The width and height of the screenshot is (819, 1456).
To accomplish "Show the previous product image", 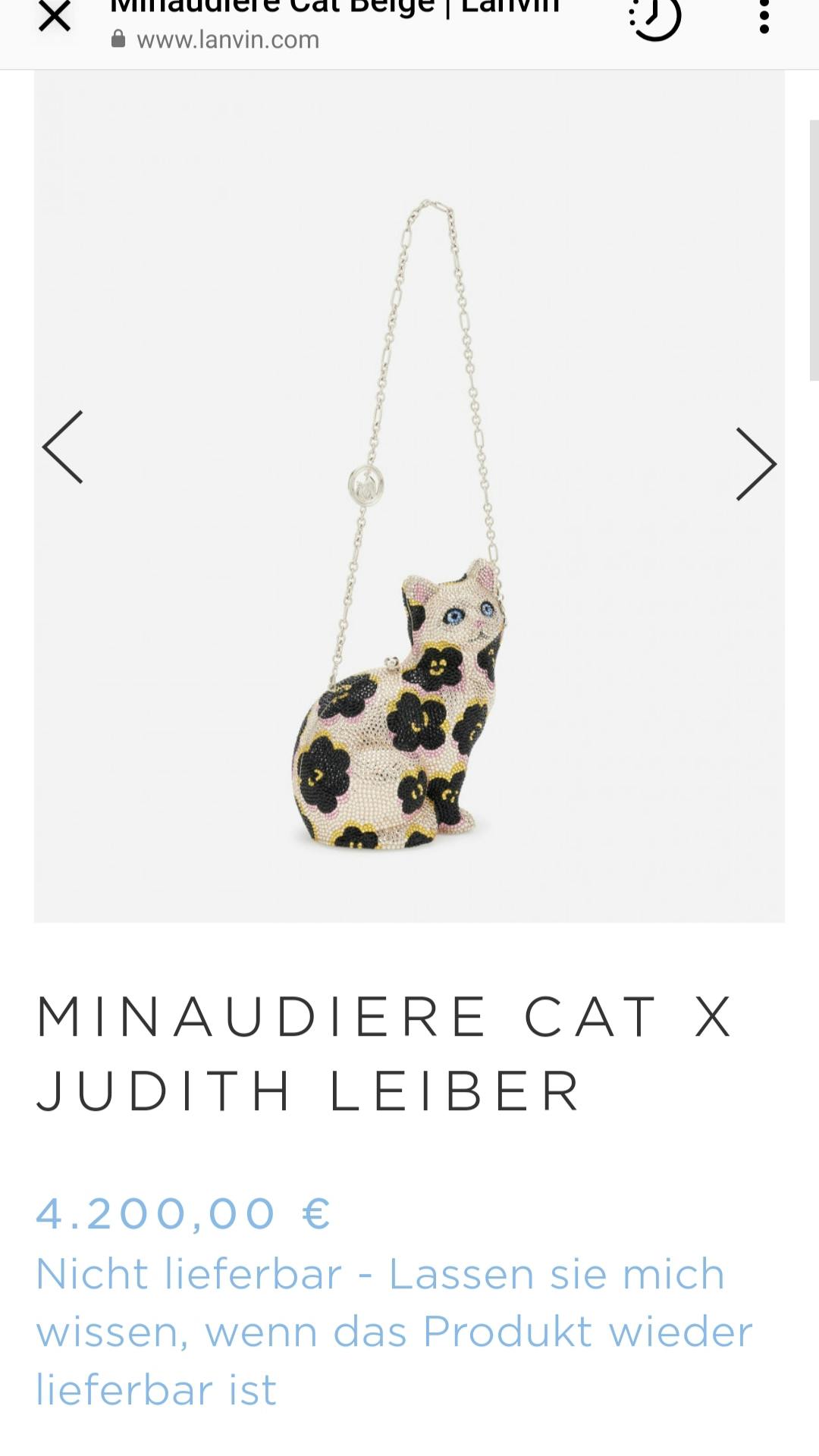I will 63,447.
